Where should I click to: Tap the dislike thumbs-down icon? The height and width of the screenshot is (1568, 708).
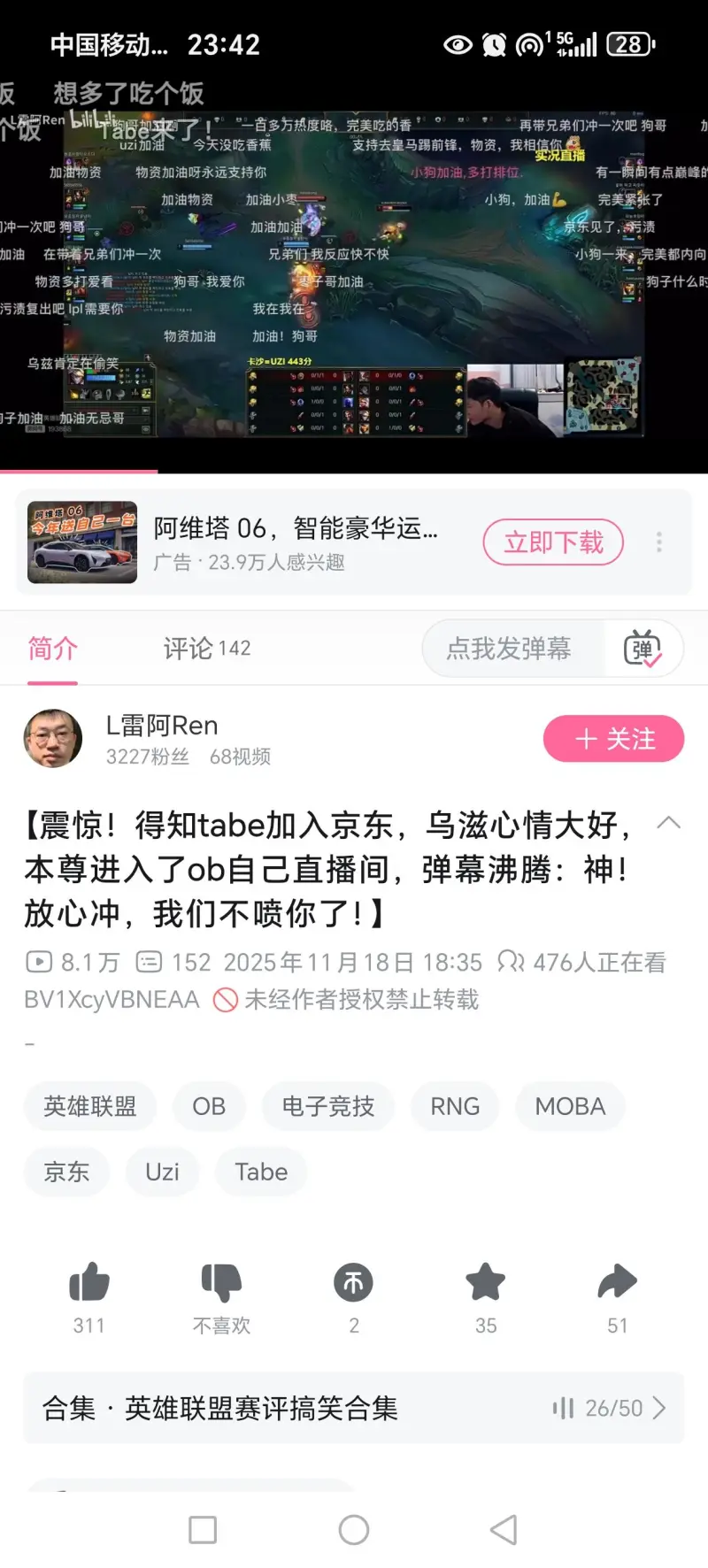[x=221, y=1282]
